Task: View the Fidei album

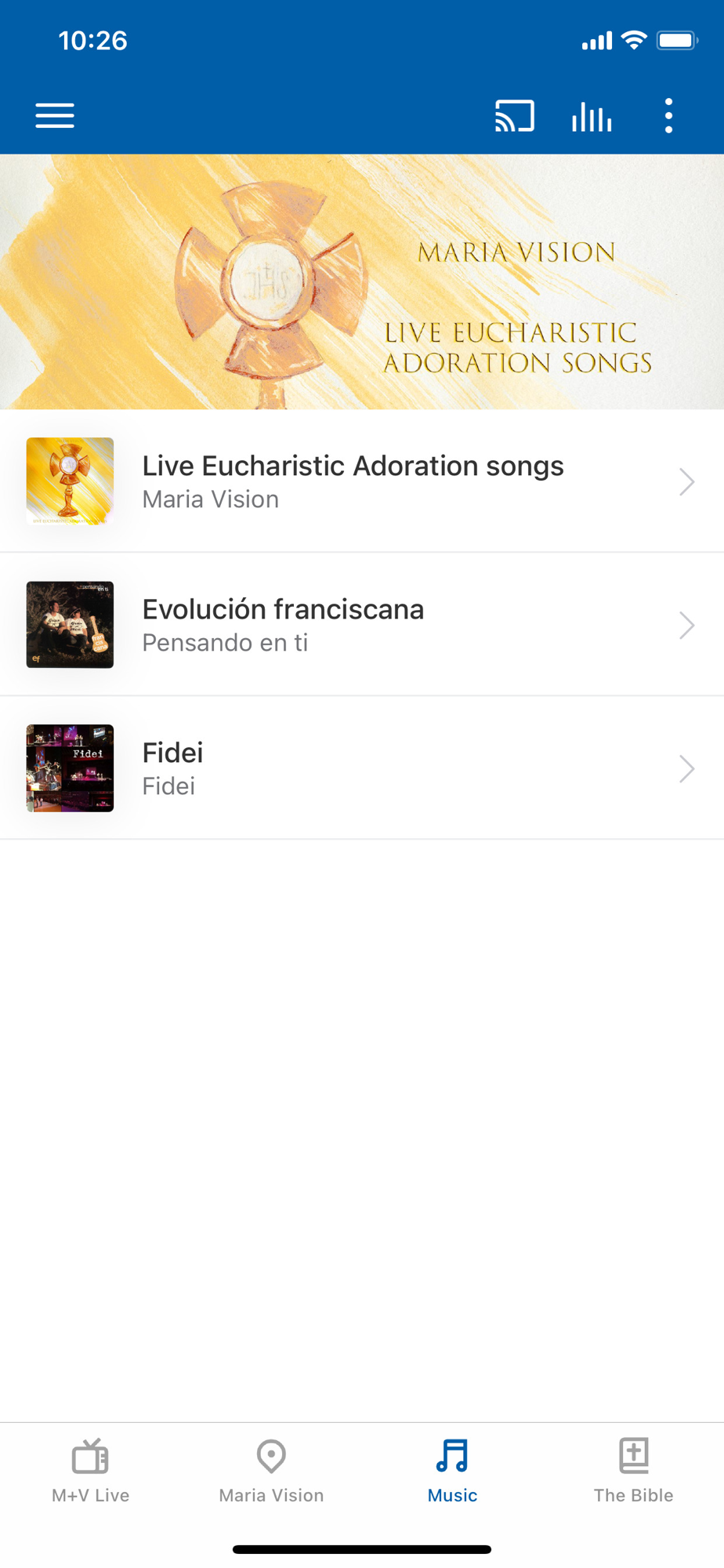Action: click(362, 768)
